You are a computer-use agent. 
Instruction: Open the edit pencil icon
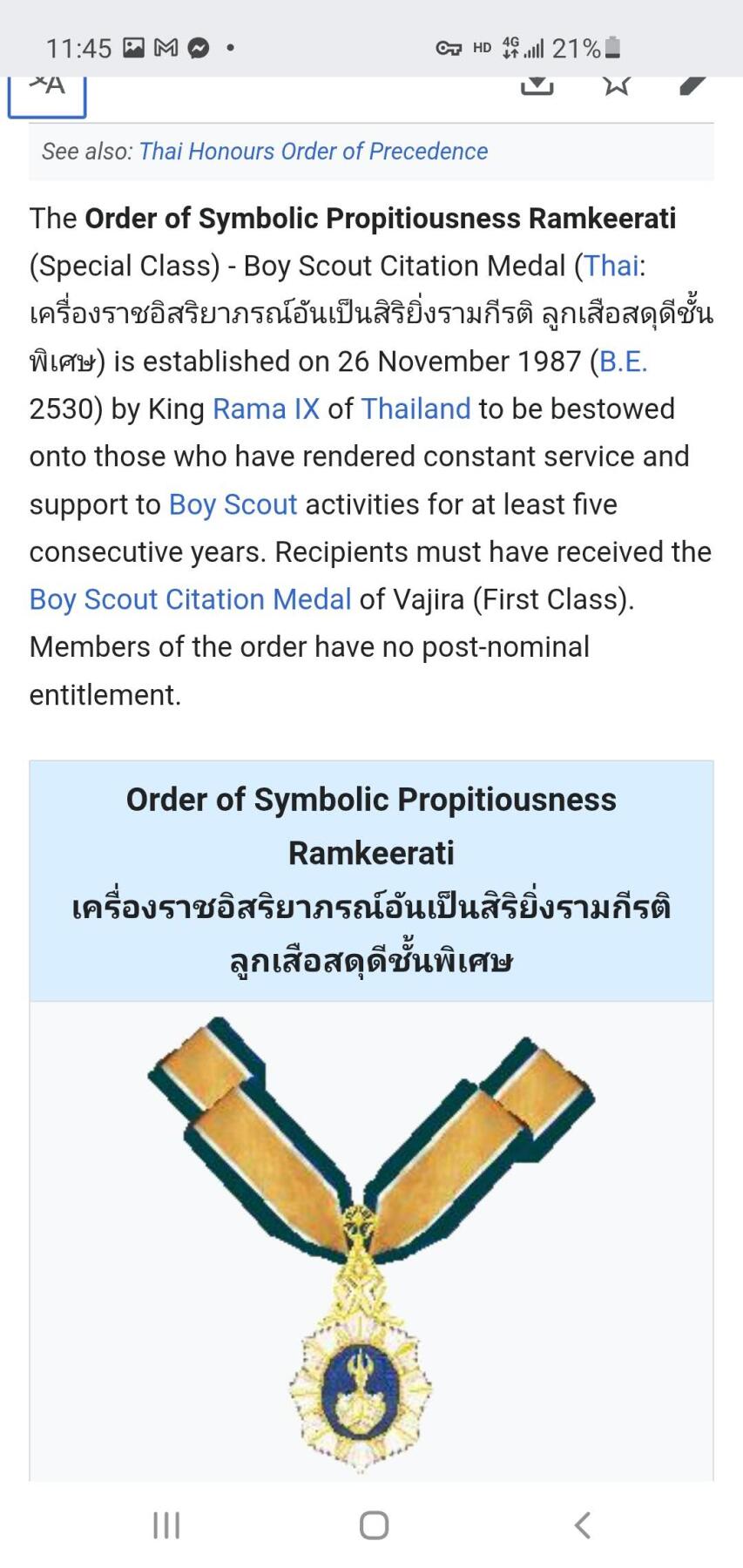(x=692, y=84)
